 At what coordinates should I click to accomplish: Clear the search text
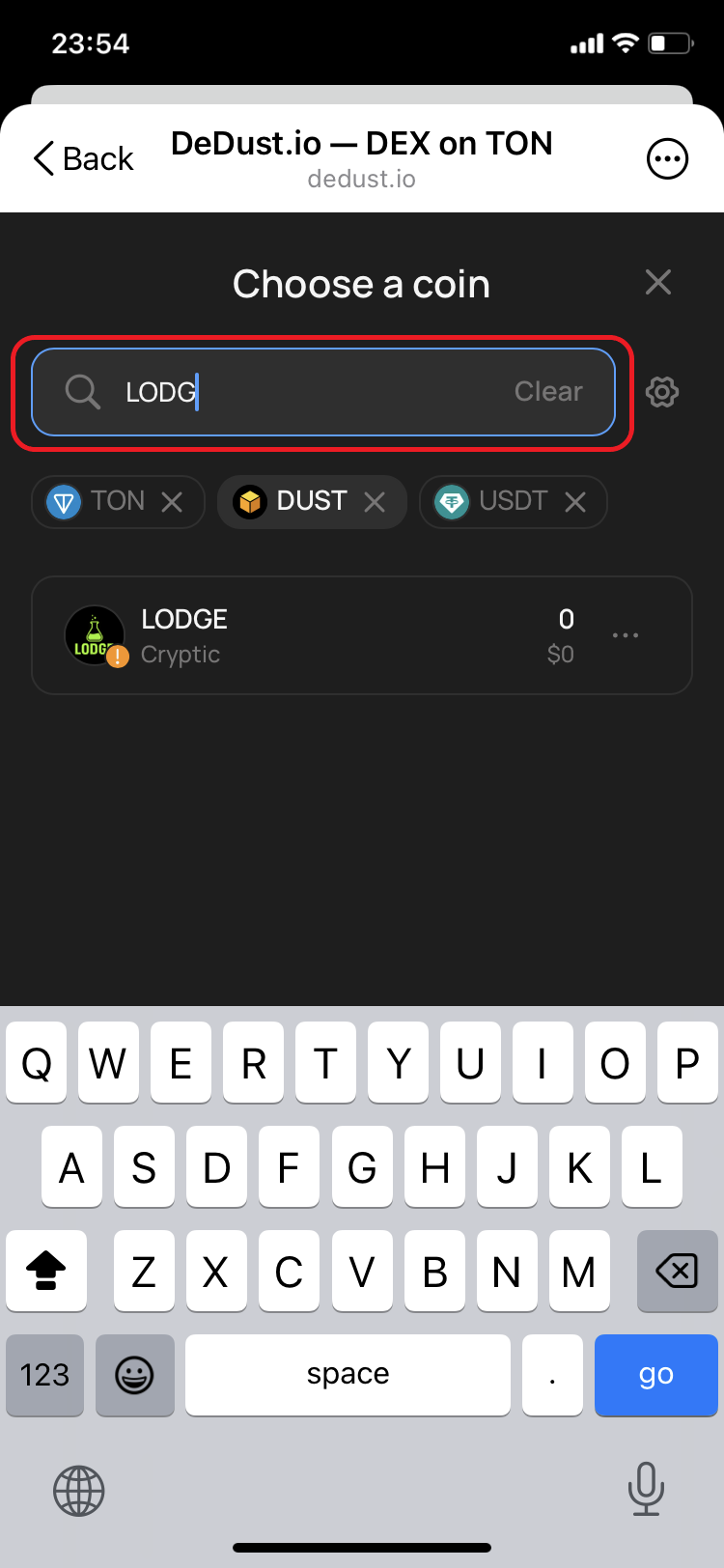tap(548, 392)
